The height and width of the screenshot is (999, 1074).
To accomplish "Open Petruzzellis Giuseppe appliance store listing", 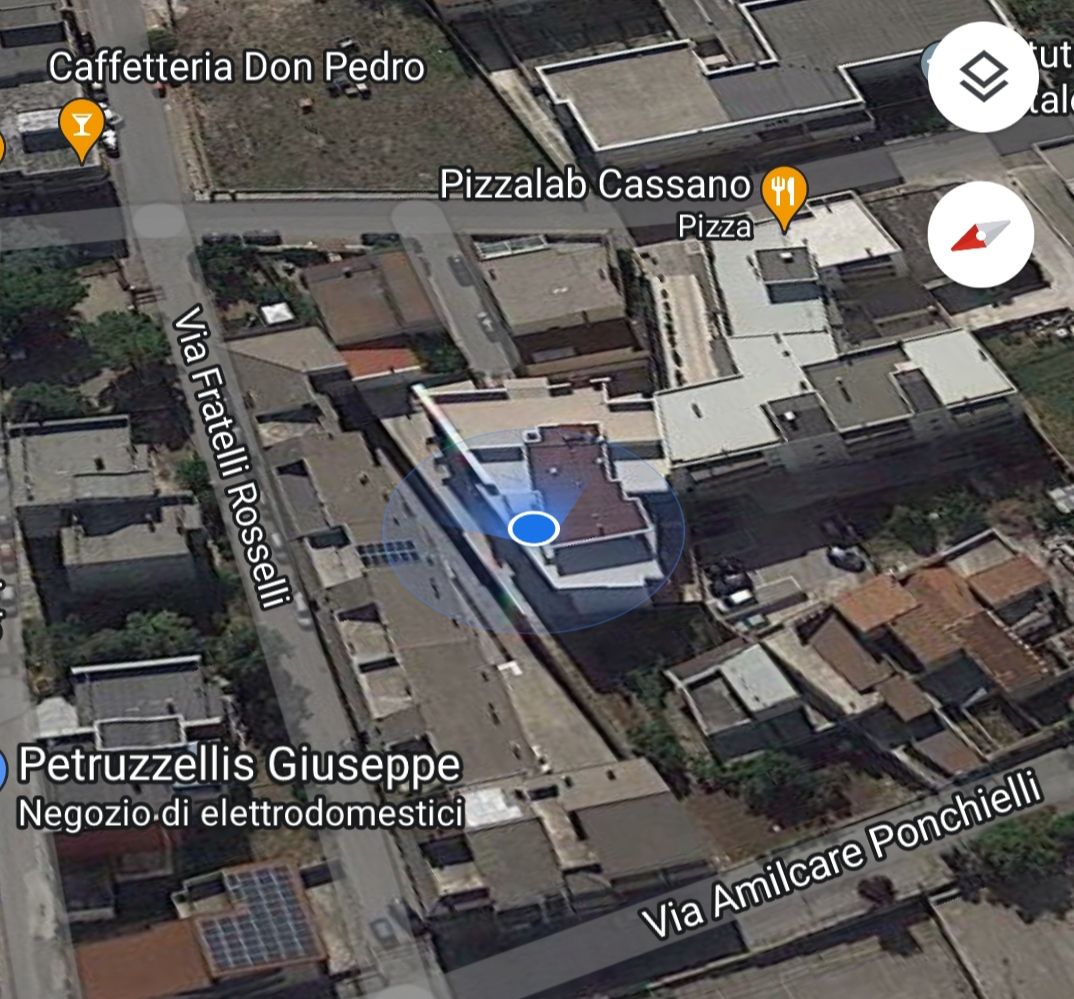I will pos(240,767).
